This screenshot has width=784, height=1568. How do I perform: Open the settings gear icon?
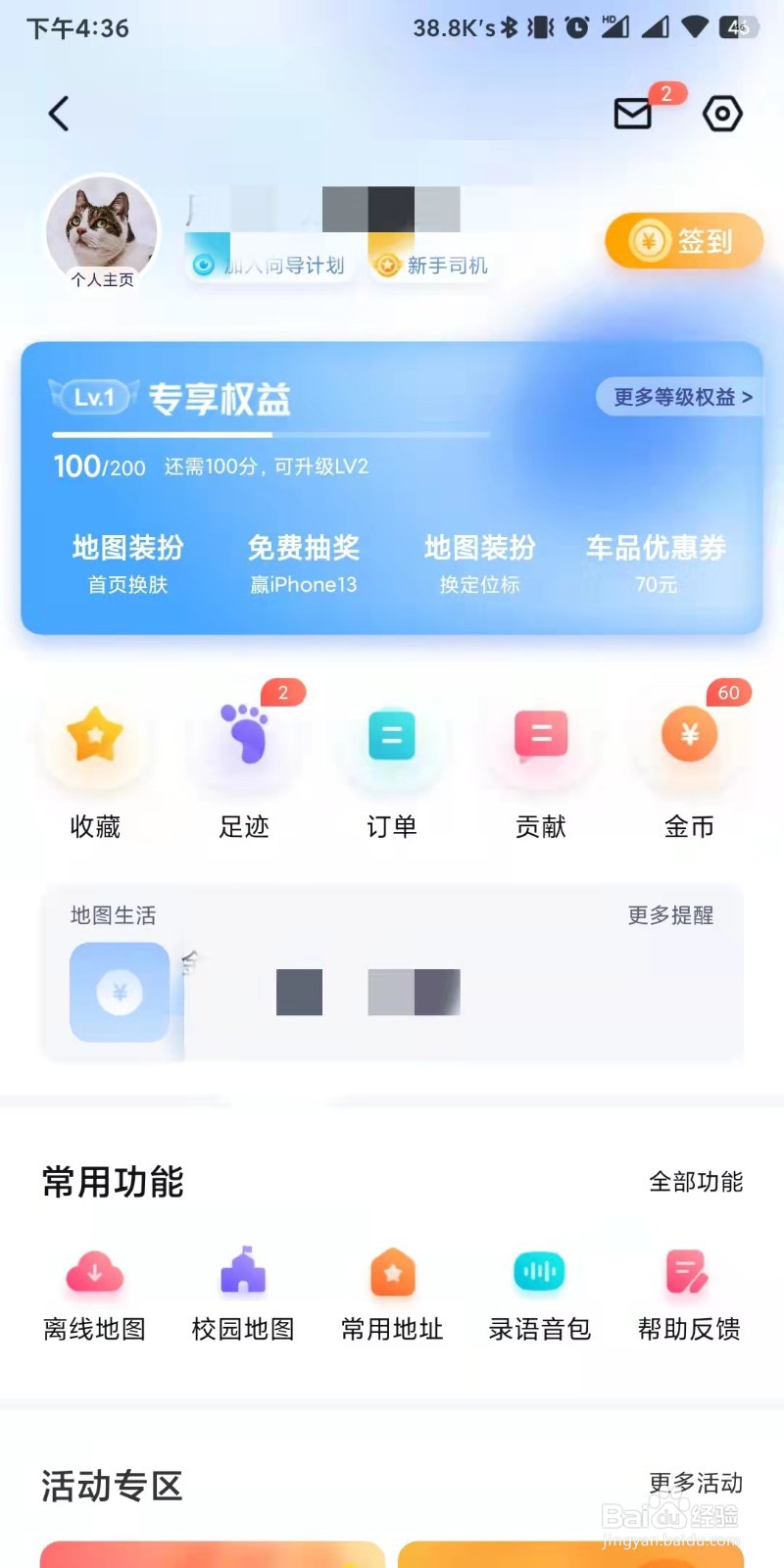pyautogui.click(x=722, y=114)
